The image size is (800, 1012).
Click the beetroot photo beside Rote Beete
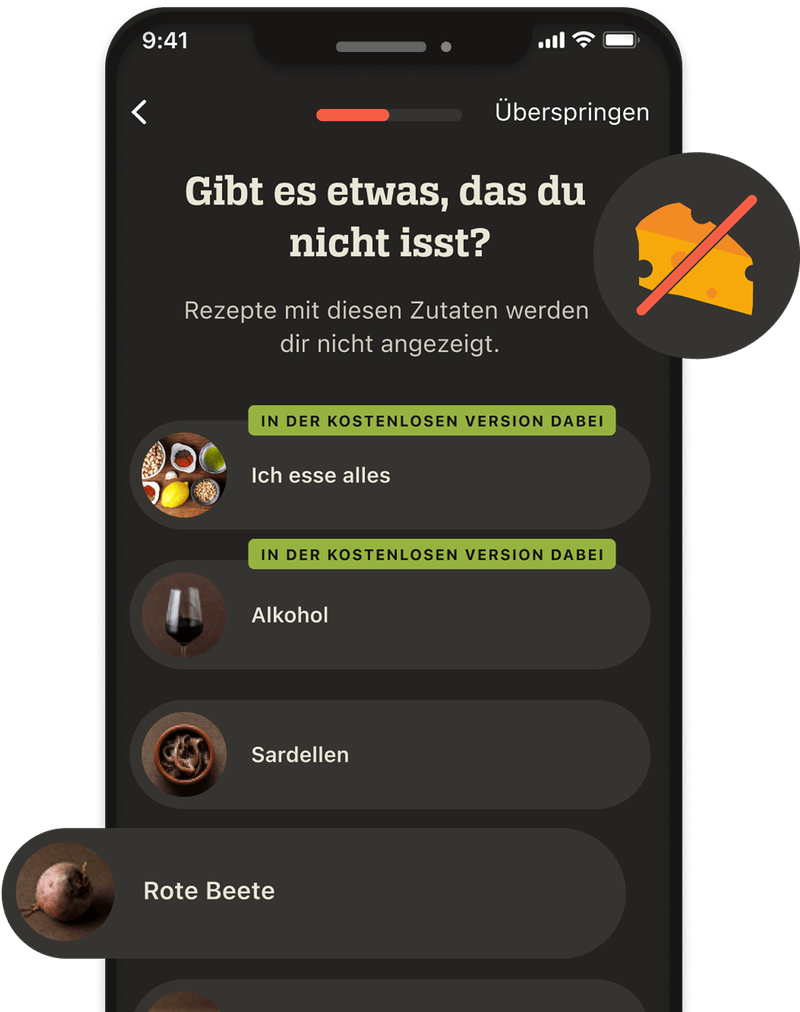65,890
